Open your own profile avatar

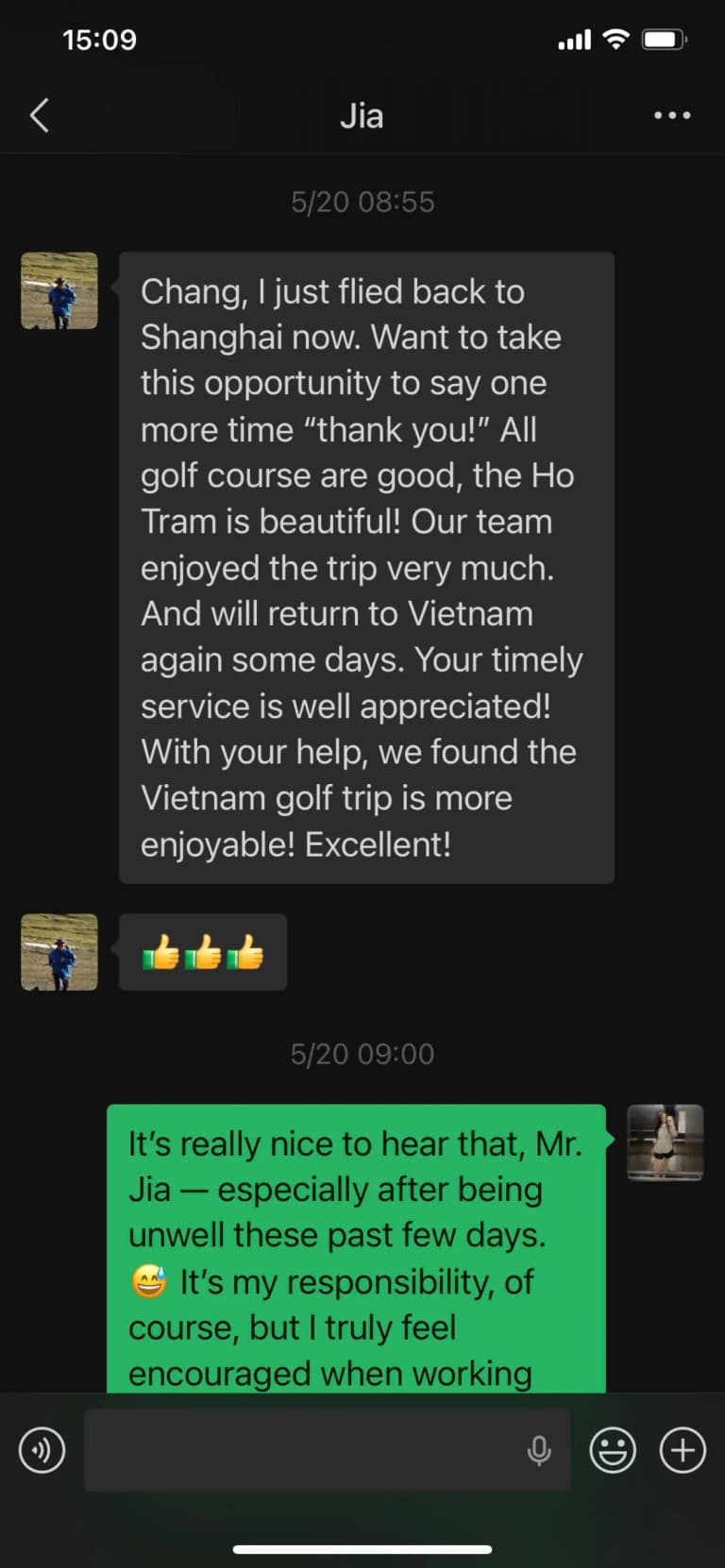[665, 1143]
